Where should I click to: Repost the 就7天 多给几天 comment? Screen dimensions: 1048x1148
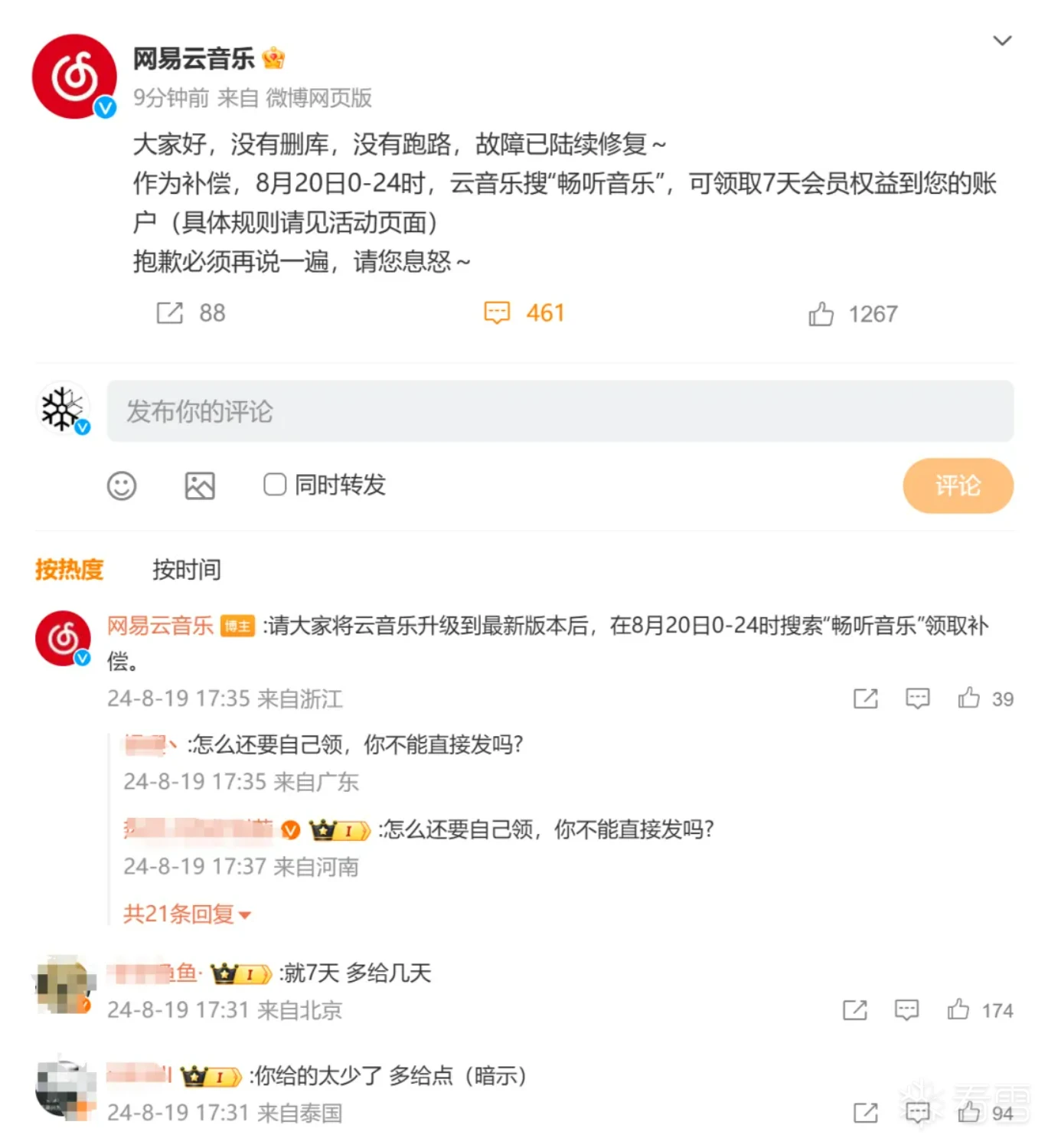click(x=854, y=1010)
